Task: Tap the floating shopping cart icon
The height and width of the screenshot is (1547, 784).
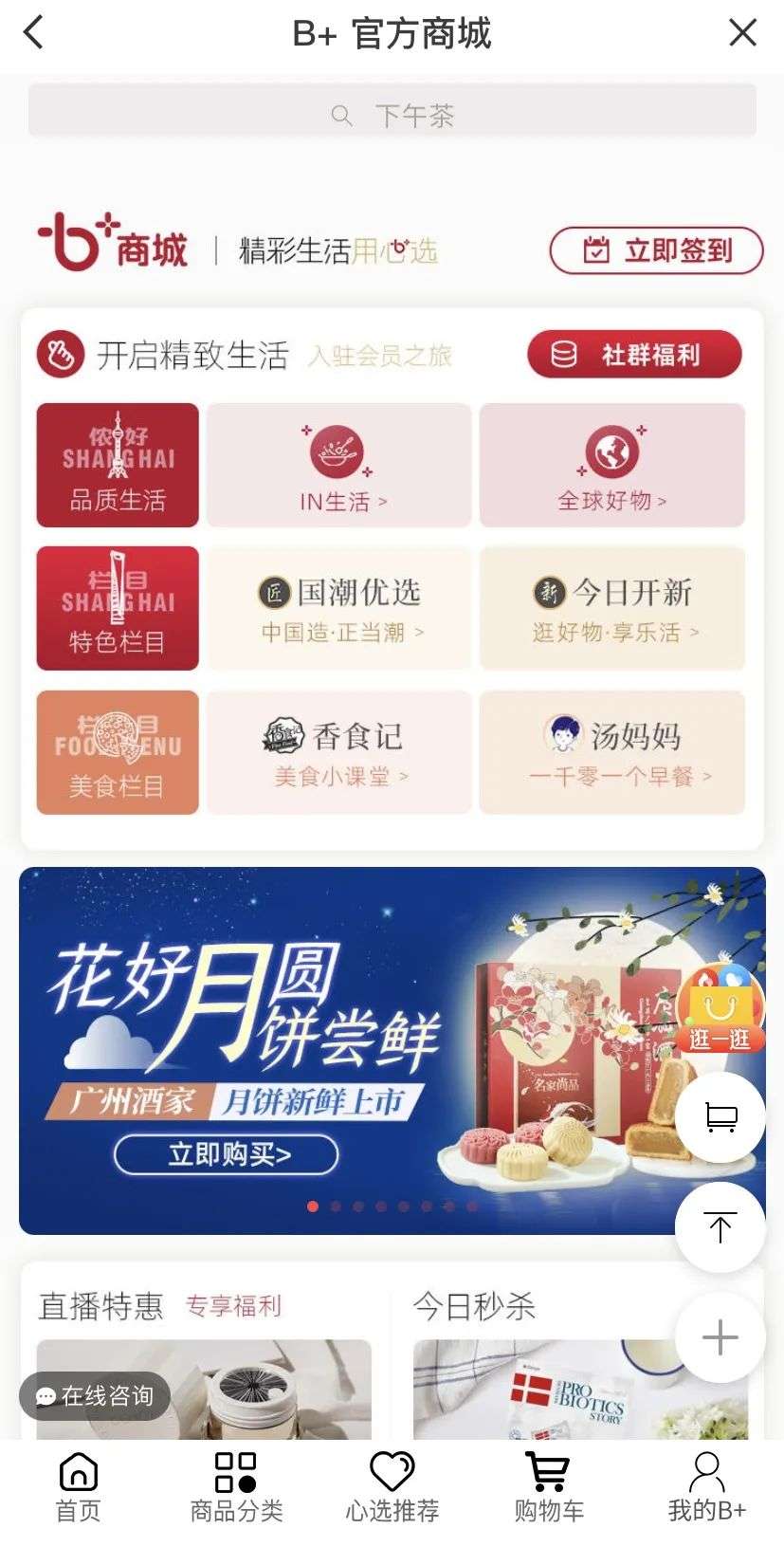Action: pos(720,1117)
